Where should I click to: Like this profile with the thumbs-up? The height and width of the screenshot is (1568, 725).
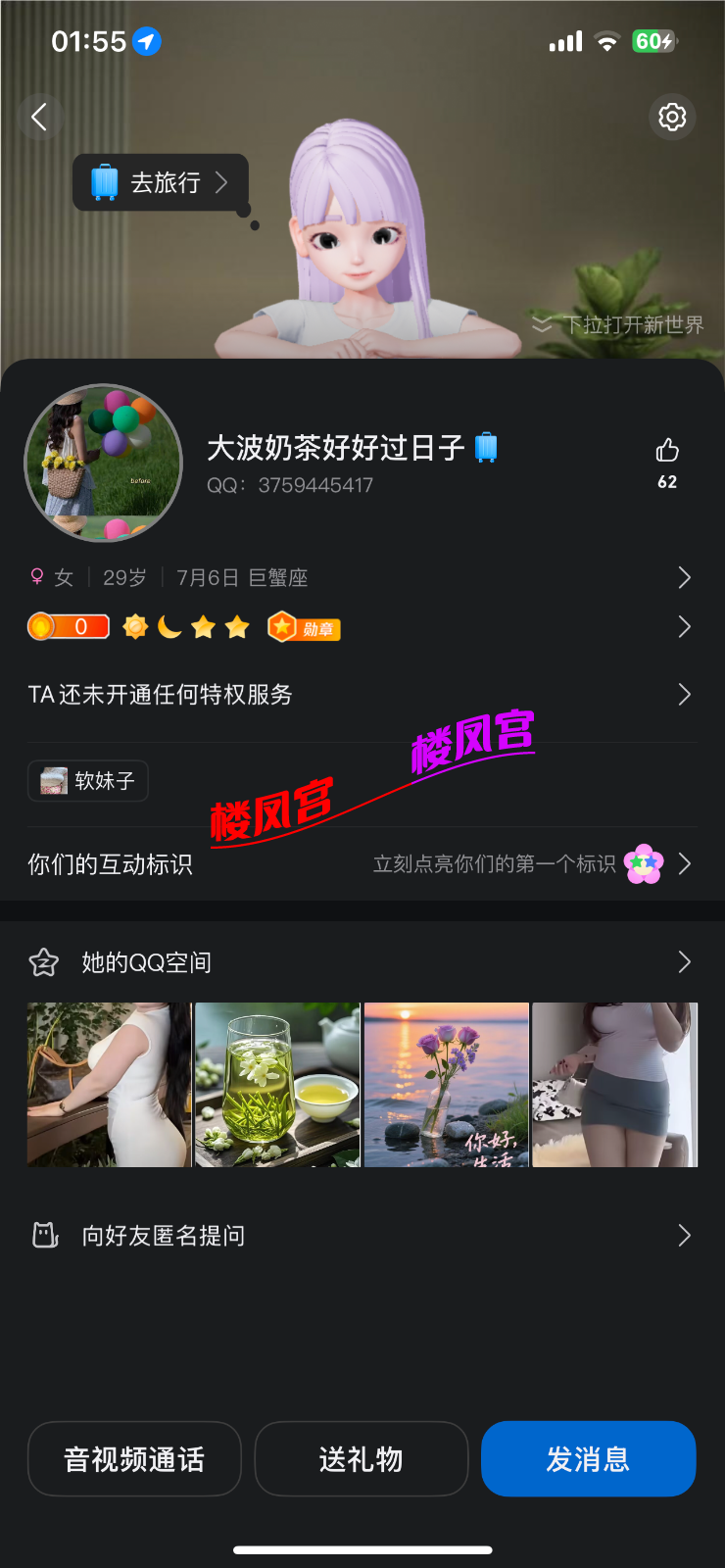(667, 451)
